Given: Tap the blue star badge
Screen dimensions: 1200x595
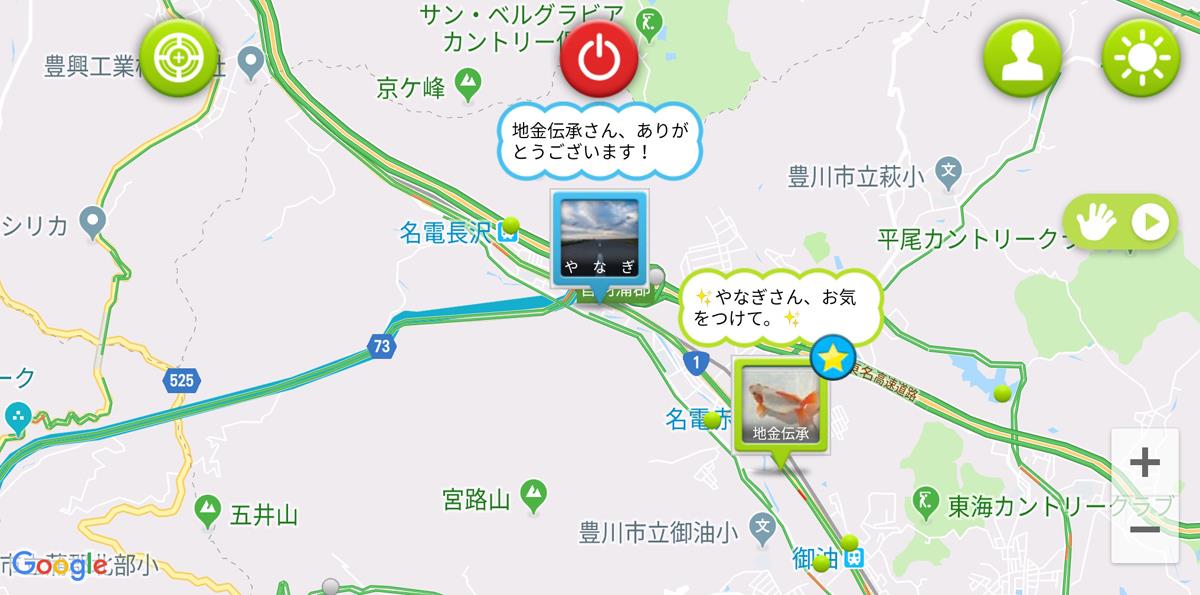Looking at the screenshot, I should [x=833, y=358].
